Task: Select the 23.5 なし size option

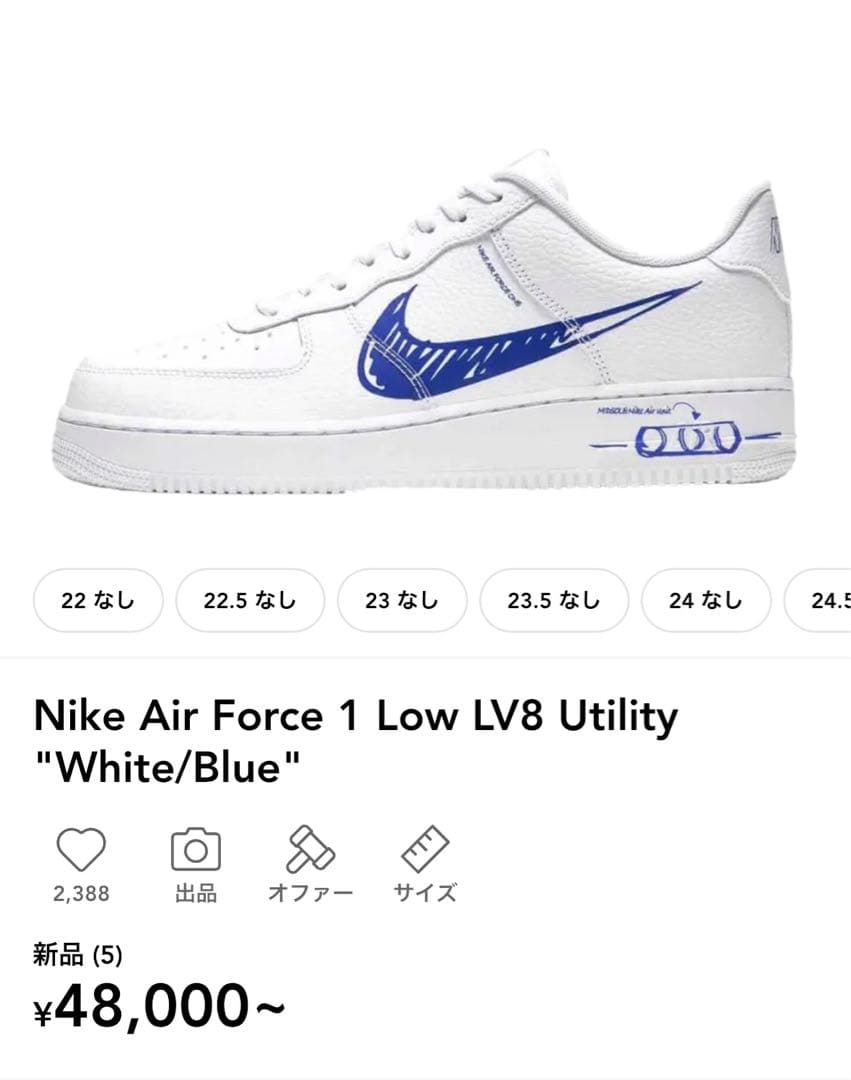Action: (x=553, y=600)
